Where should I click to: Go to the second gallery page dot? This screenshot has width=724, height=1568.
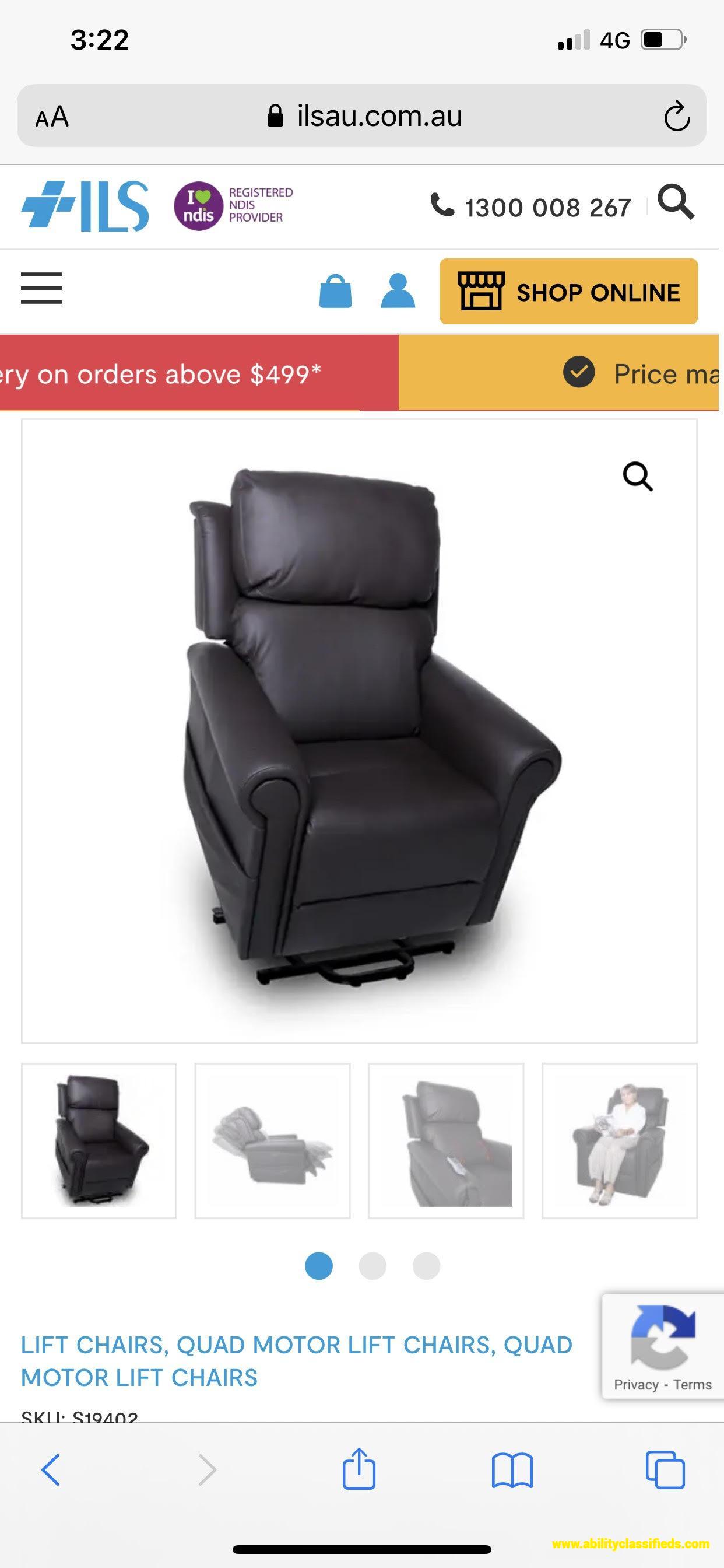[372, 1266]
